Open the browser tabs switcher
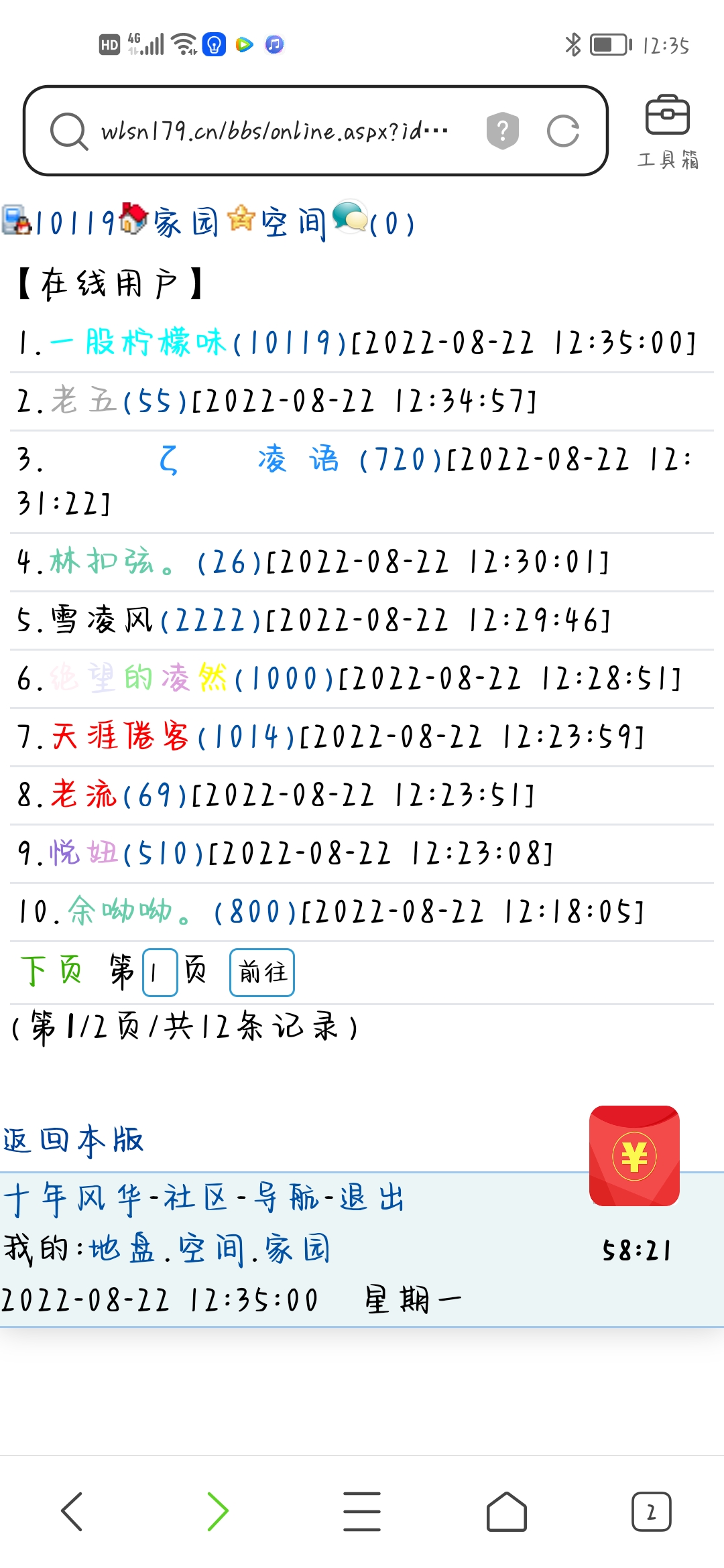The height and width of the screenshot is (1568, 724). (x=651, y=1512)
